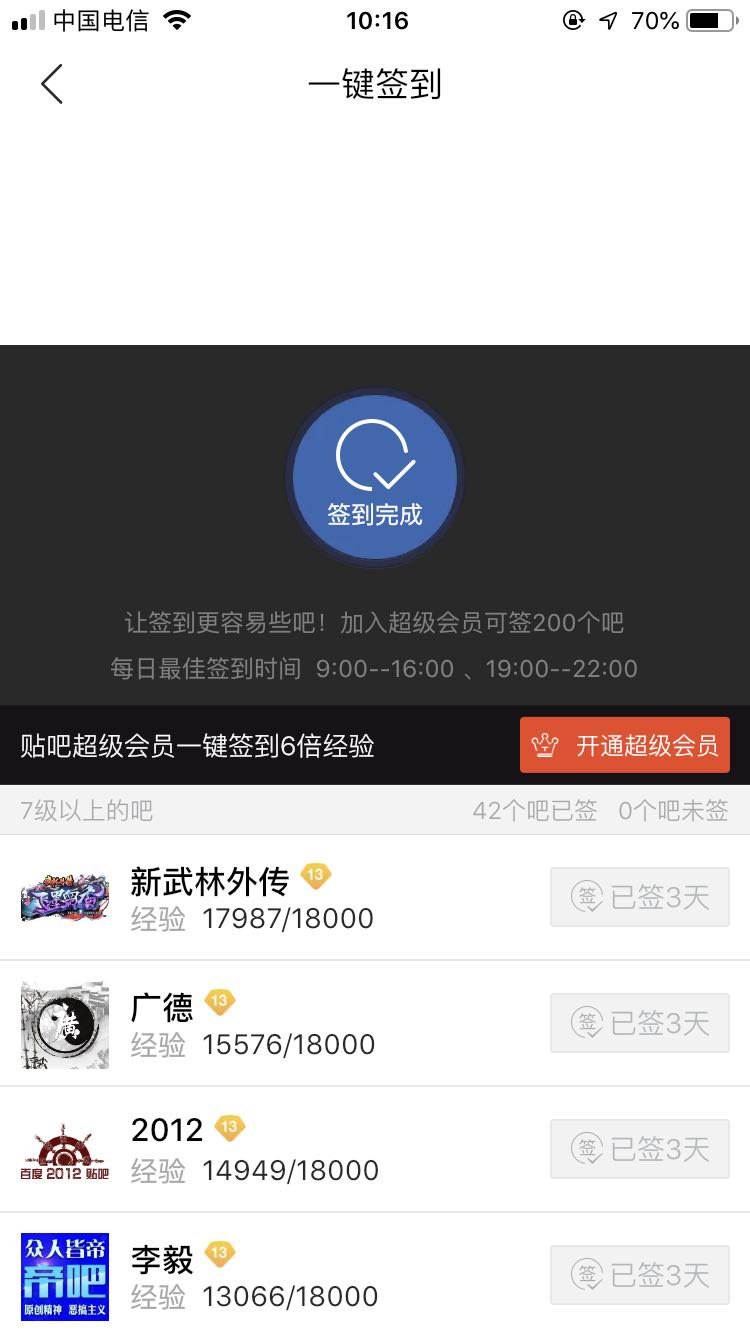The width and height of the screenshot is (750, 1334).
Task: Tap 已签3天 button for 新武林外传
Action: [x=640, y=897]
